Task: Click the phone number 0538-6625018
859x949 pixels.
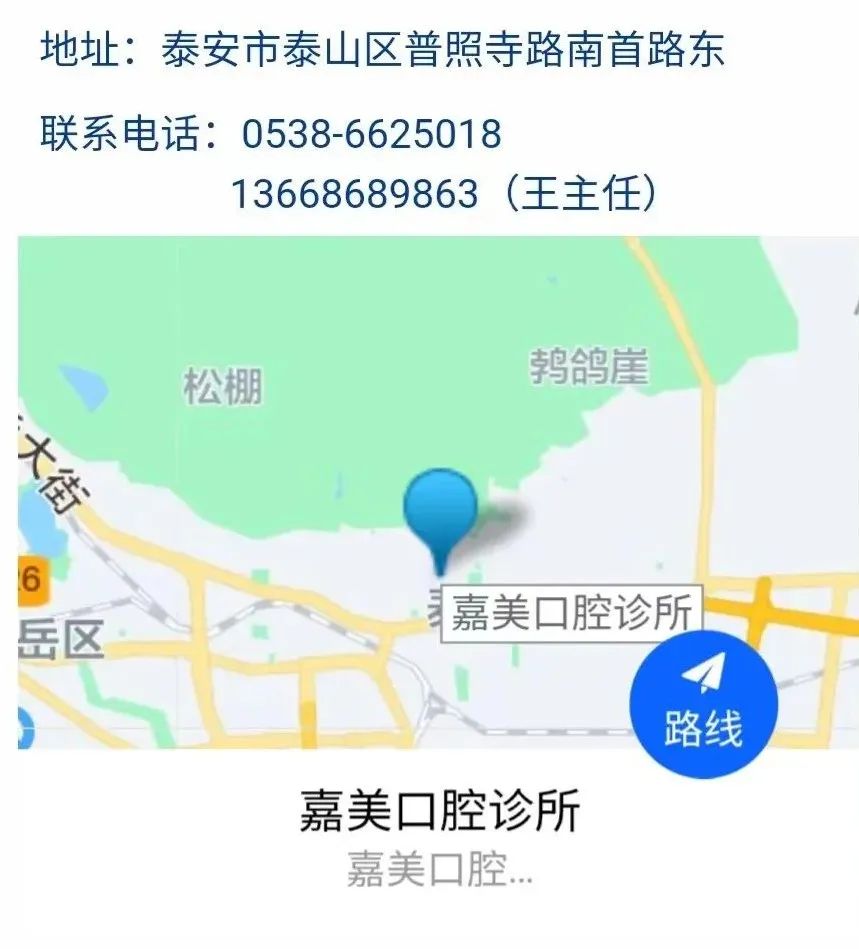Action: (370, 133)
